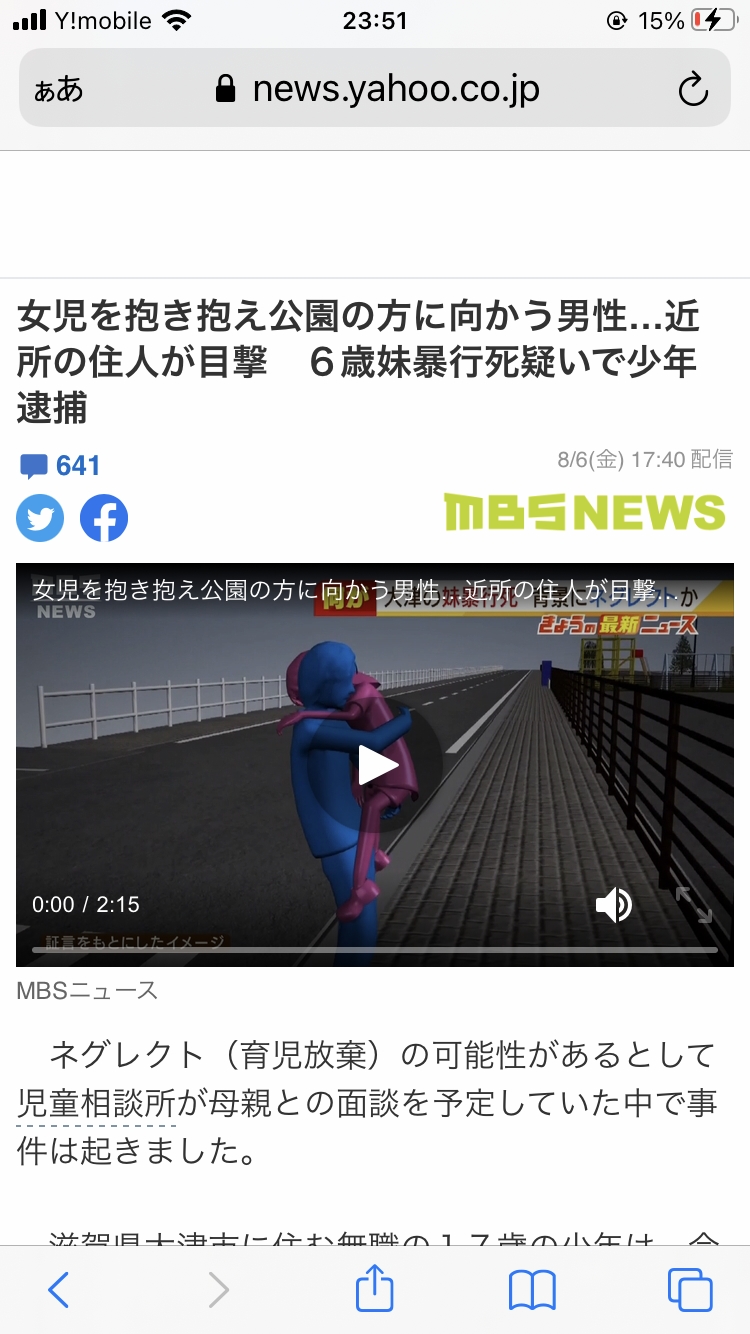The width and height of the screenshot is (750, 1334).
Task: Mute the video sound
Action: [613, 904]
